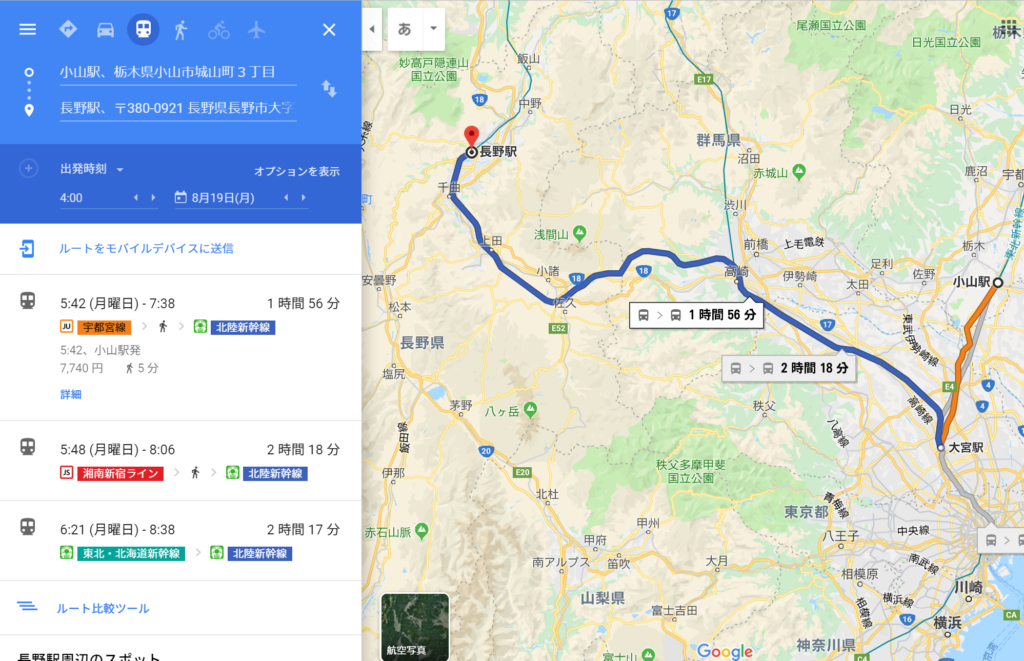Image resolution: width=1024 pixels, height=661 pixels.
Task: Edit the destination field 長野駅
Action: [177, 108]
